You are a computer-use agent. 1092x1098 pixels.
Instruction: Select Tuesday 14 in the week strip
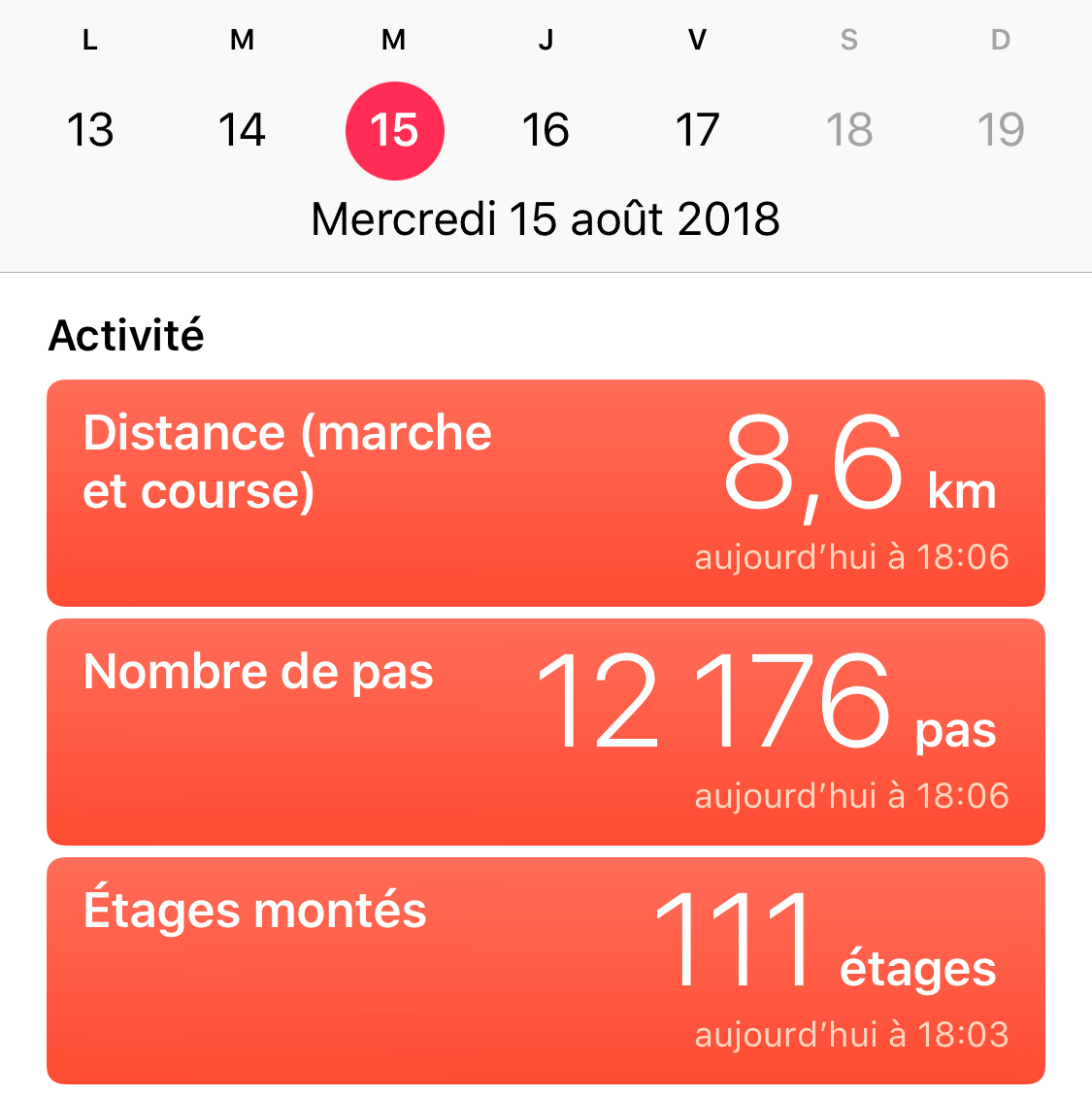pos(242,130)
